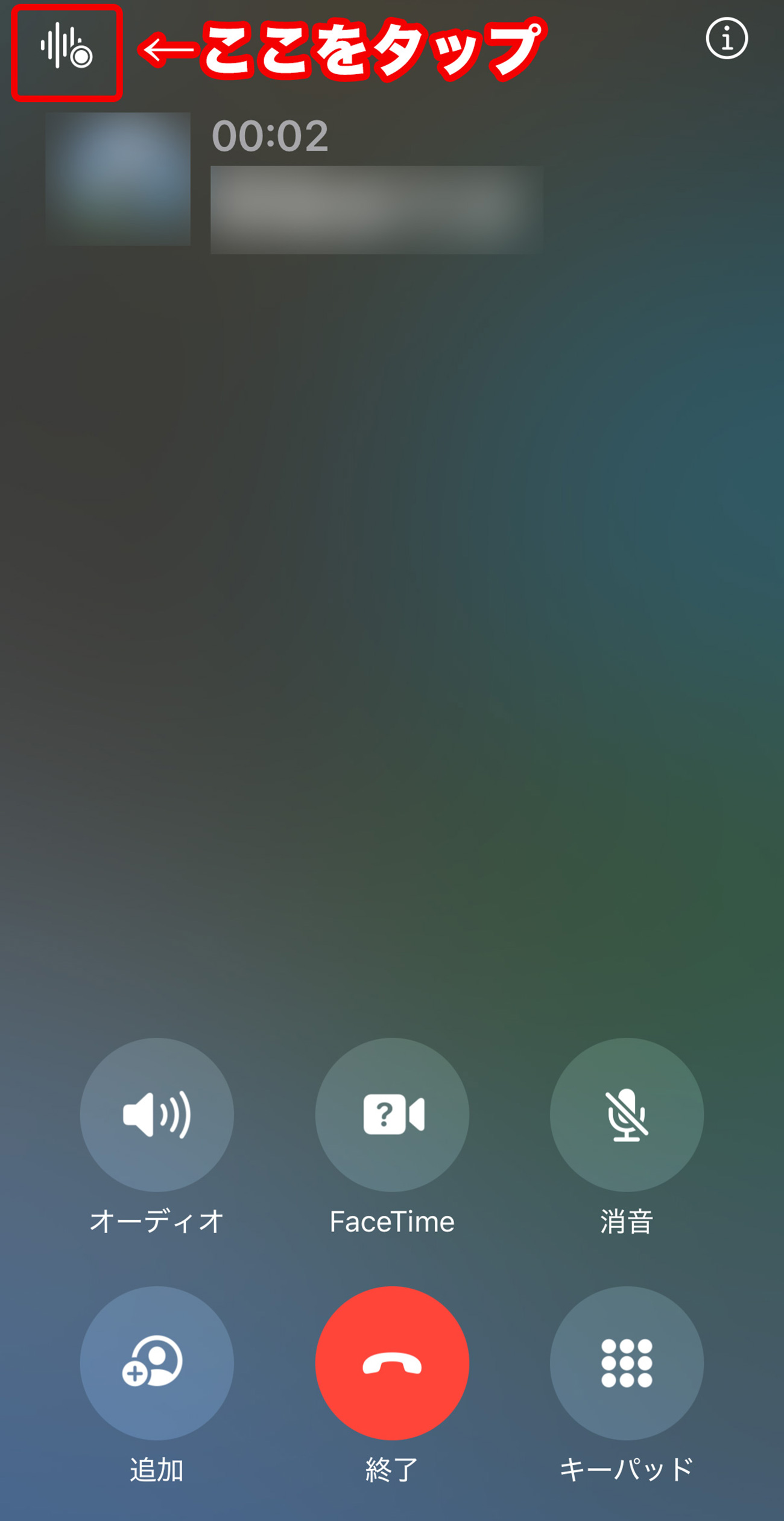Add another person with 追加
The image size is (784, 1521).
click(x=157, y=1362)
